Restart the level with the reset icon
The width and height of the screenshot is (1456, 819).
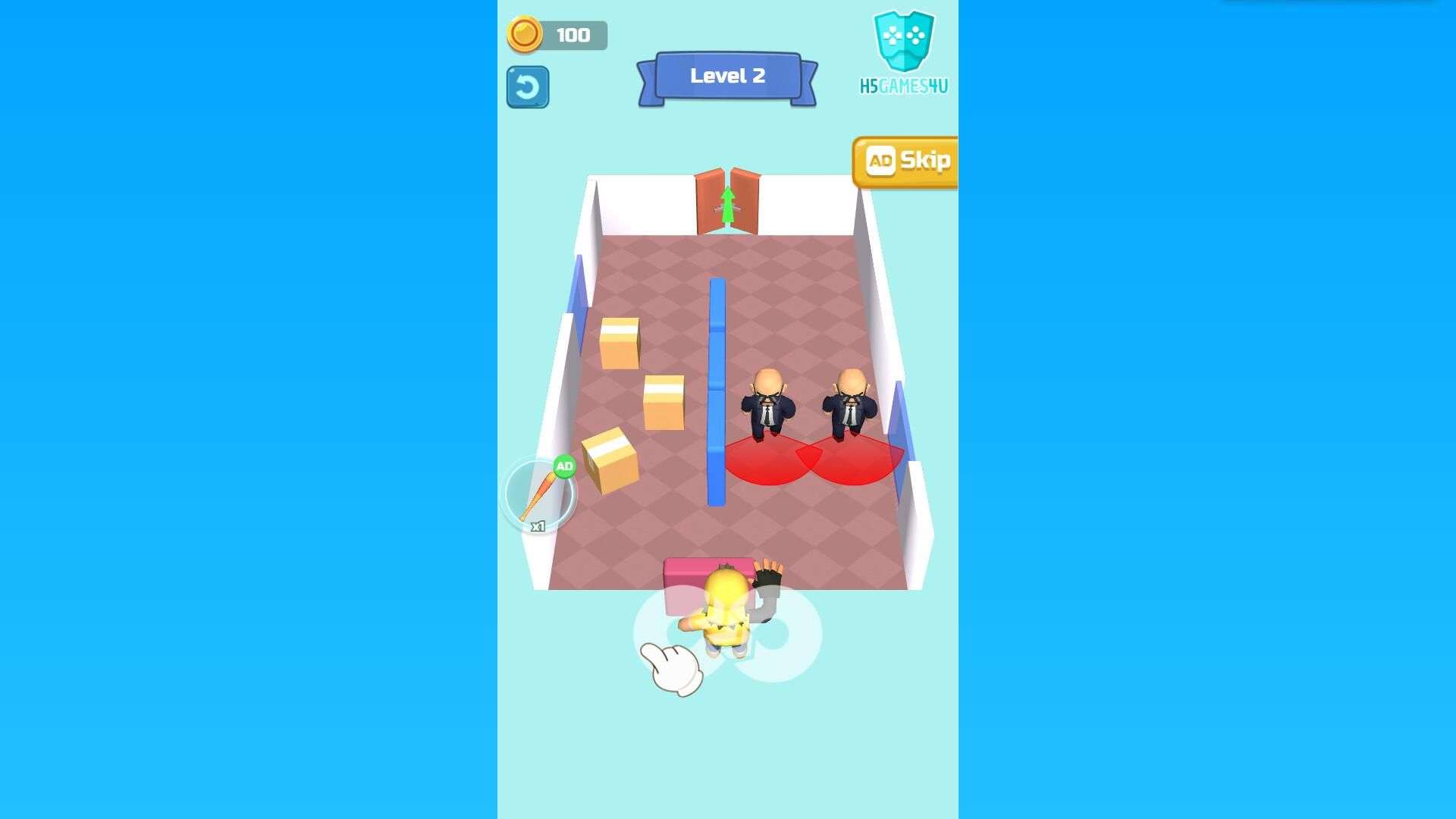click(x=527, y=87)
